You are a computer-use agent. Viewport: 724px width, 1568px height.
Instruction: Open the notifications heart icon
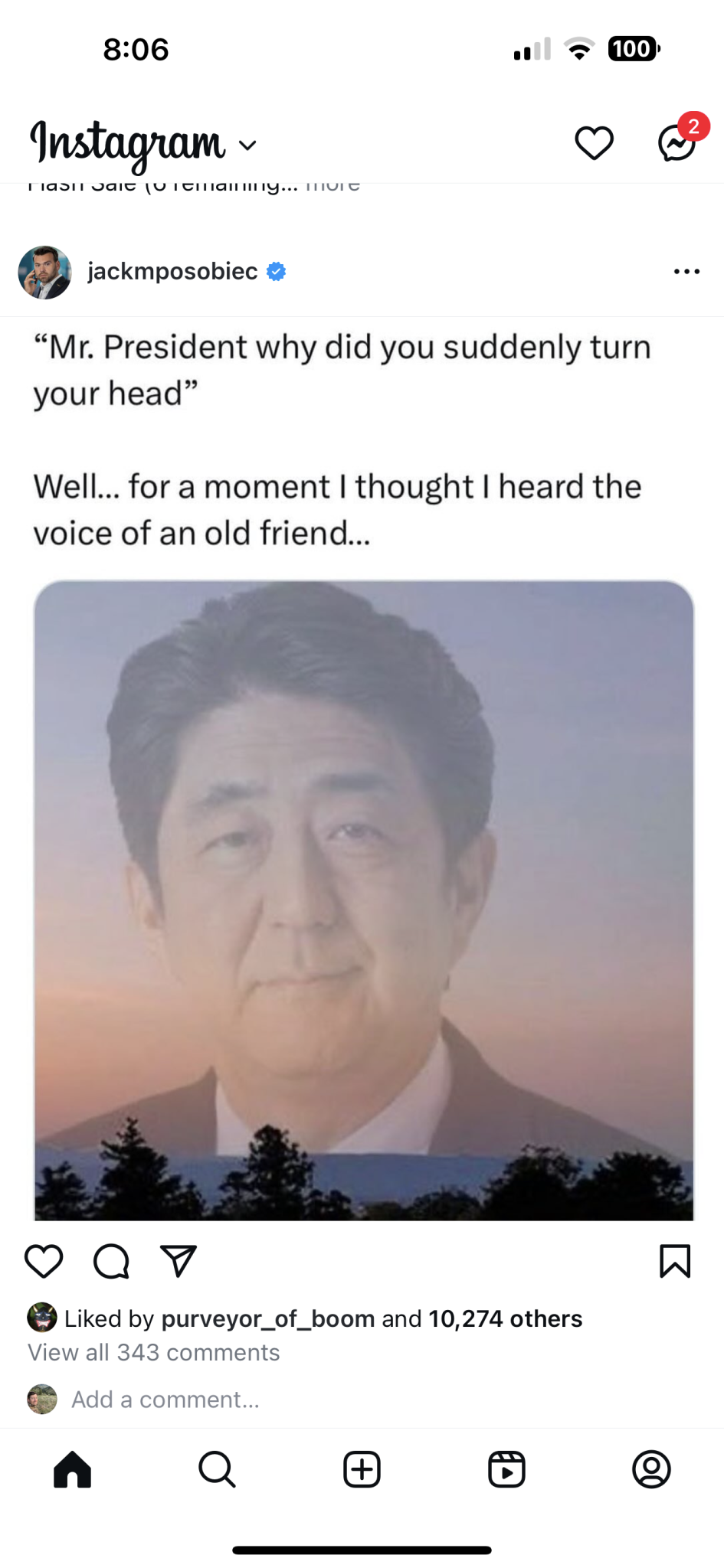[x=594, y=143]
